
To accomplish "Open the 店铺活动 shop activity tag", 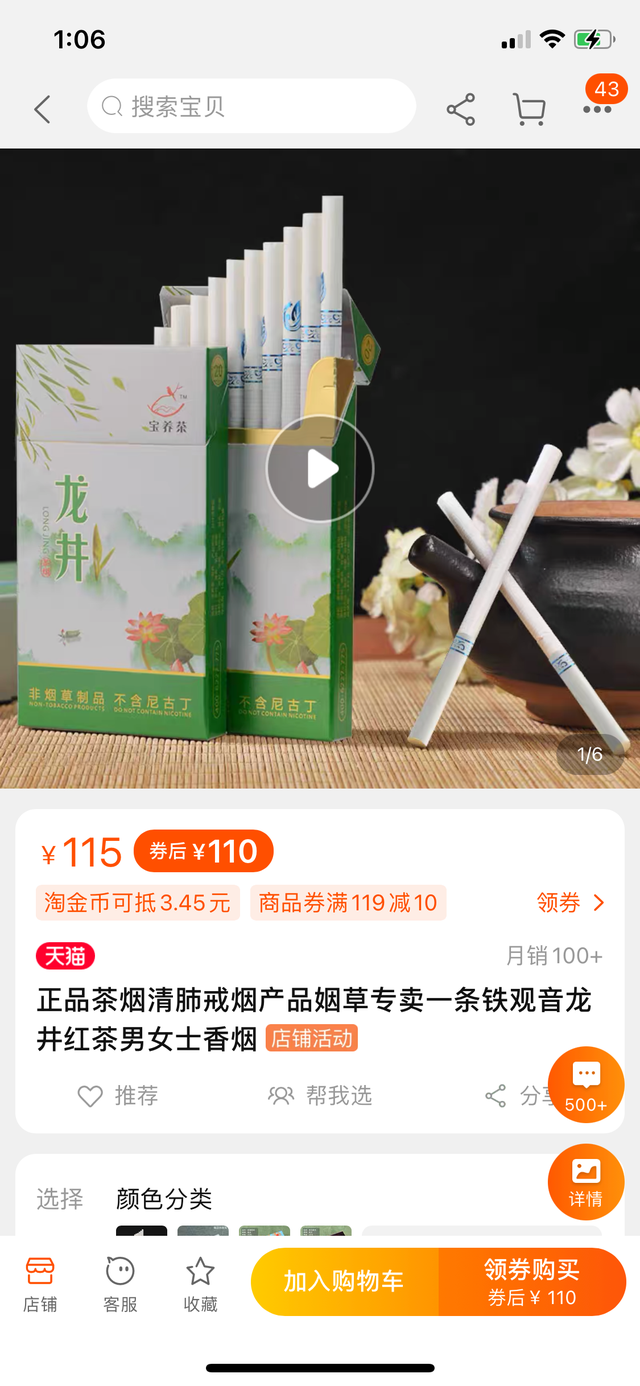I will point(311,1039).
